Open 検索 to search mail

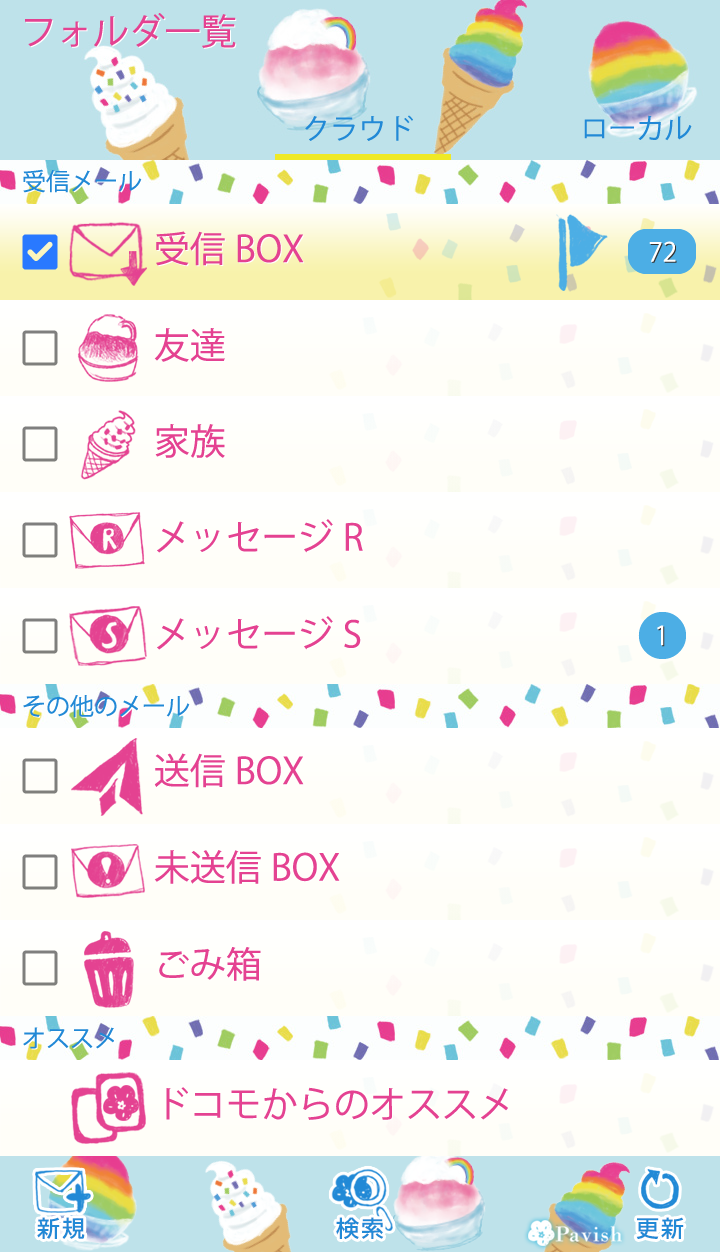360,1205
